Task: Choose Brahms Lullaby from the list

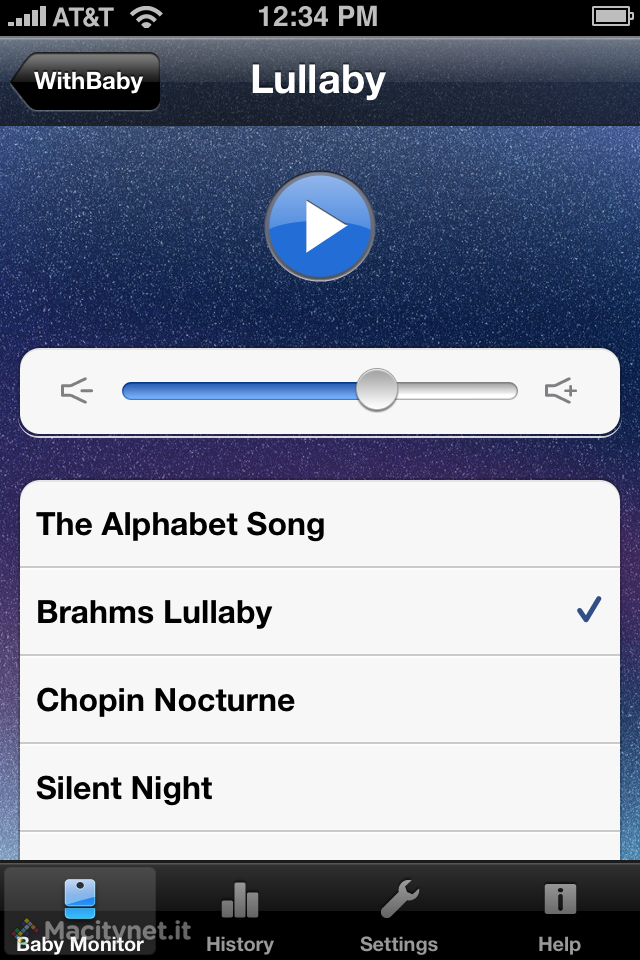Action: point(320,612)
